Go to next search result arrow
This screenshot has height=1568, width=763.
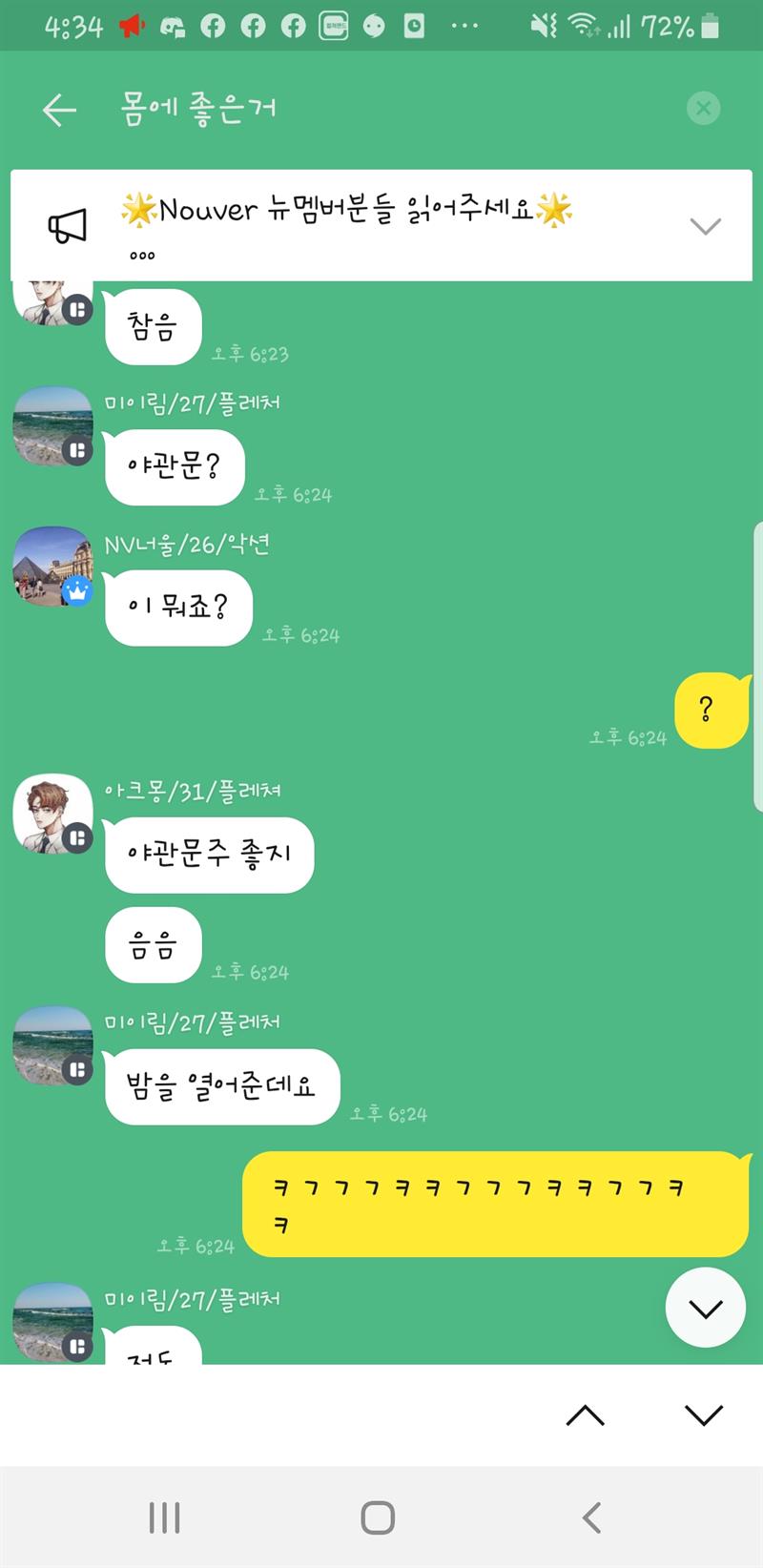pos(704,1415)
